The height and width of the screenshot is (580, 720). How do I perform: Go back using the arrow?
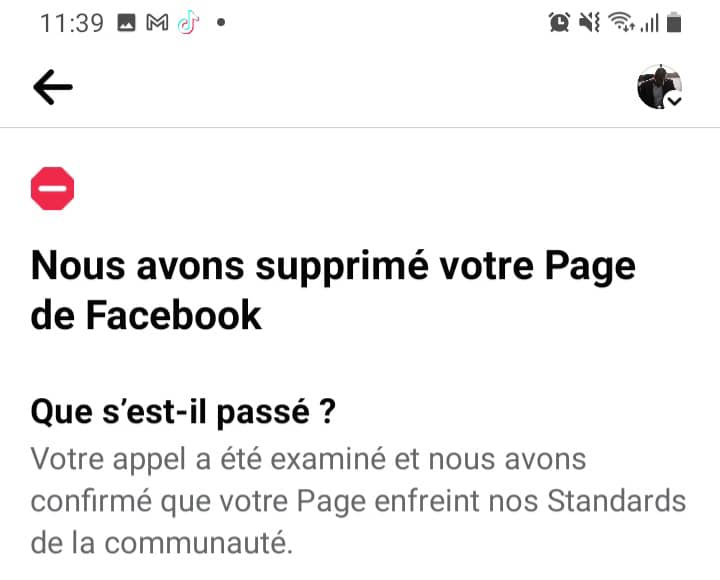pos(53,88)
